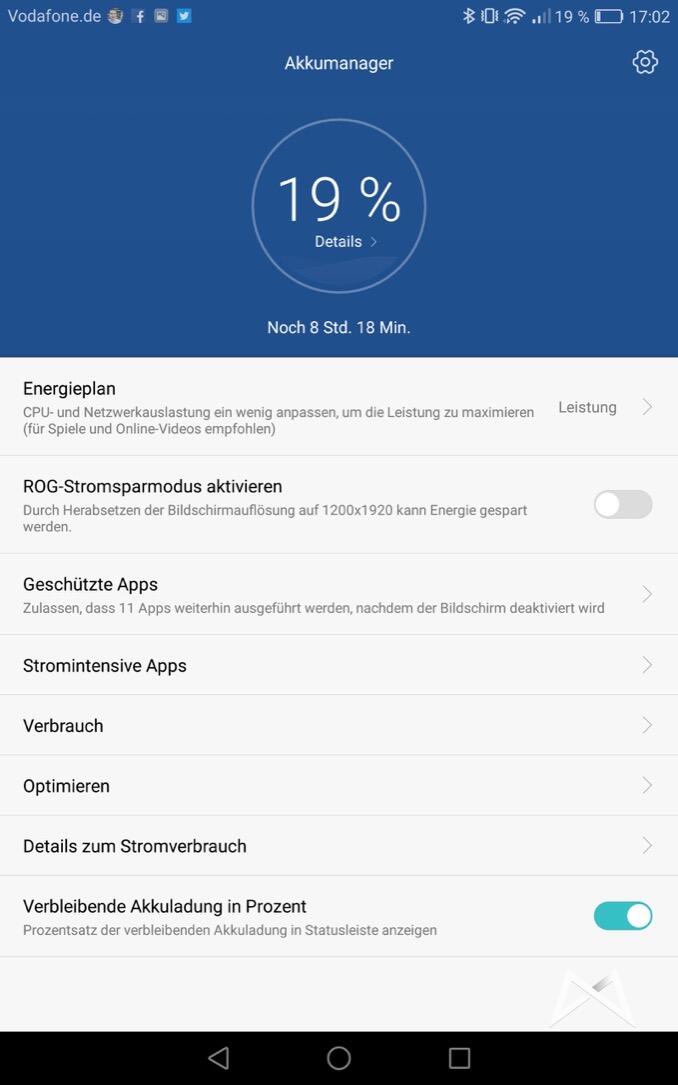Open the settings gear icon
The image size is (678, 1085).
point(645,63)
